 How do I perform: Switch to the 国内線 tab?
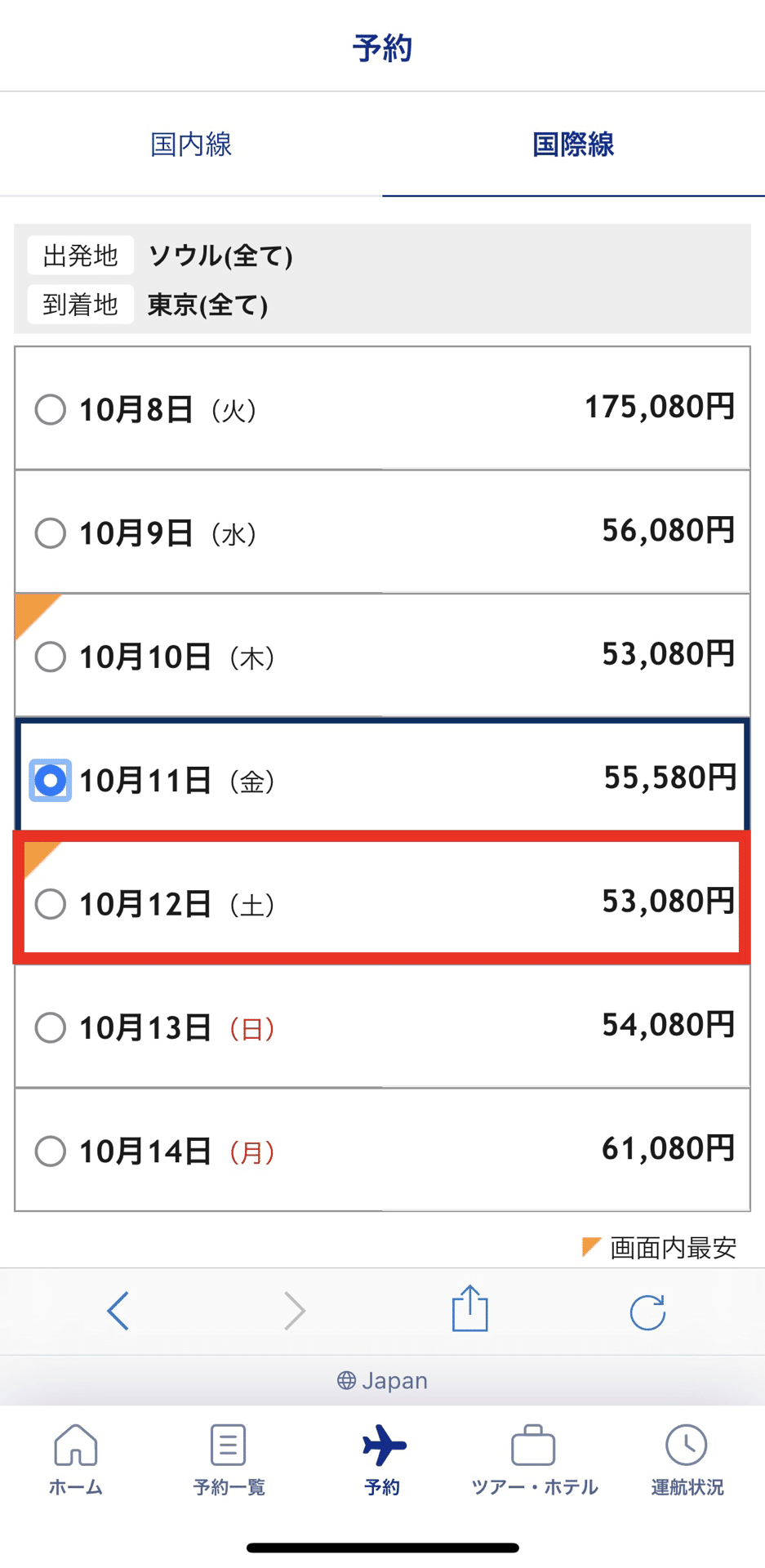(x=191, y=145)
